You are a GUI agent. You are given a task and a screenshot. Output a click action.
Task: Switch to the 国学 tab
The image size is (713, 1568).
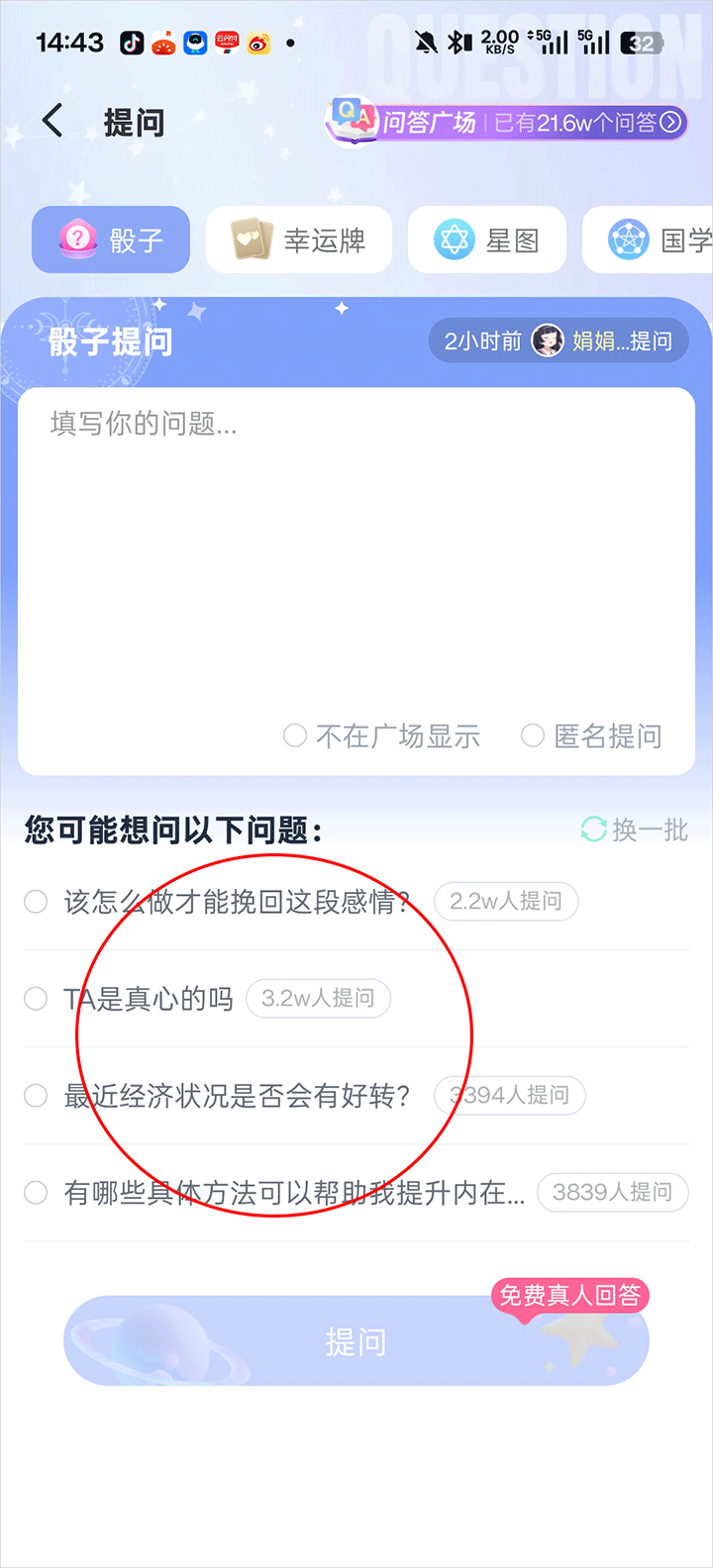click(x=654, y=240)
